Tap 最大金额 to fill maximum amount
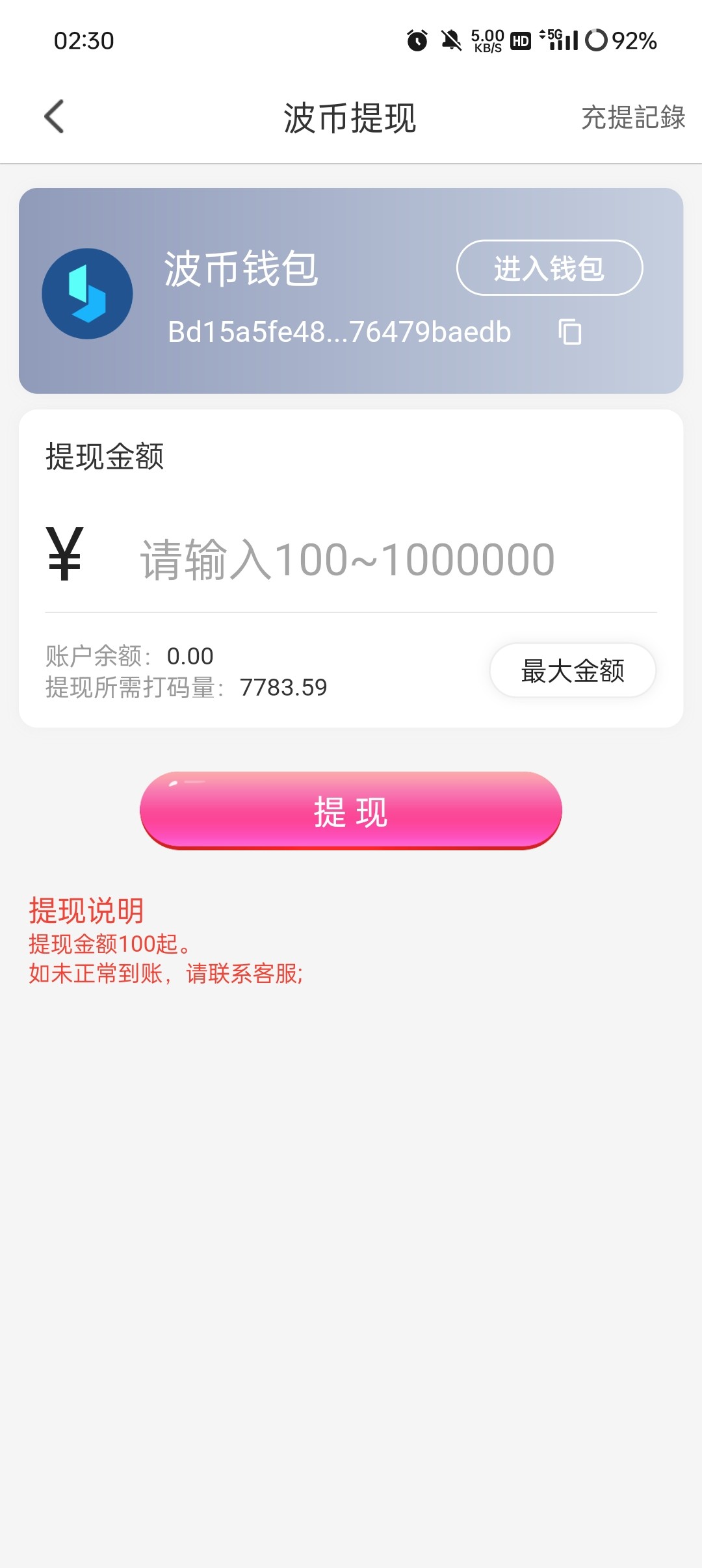Screen dimensions: 702x1568 573,670
